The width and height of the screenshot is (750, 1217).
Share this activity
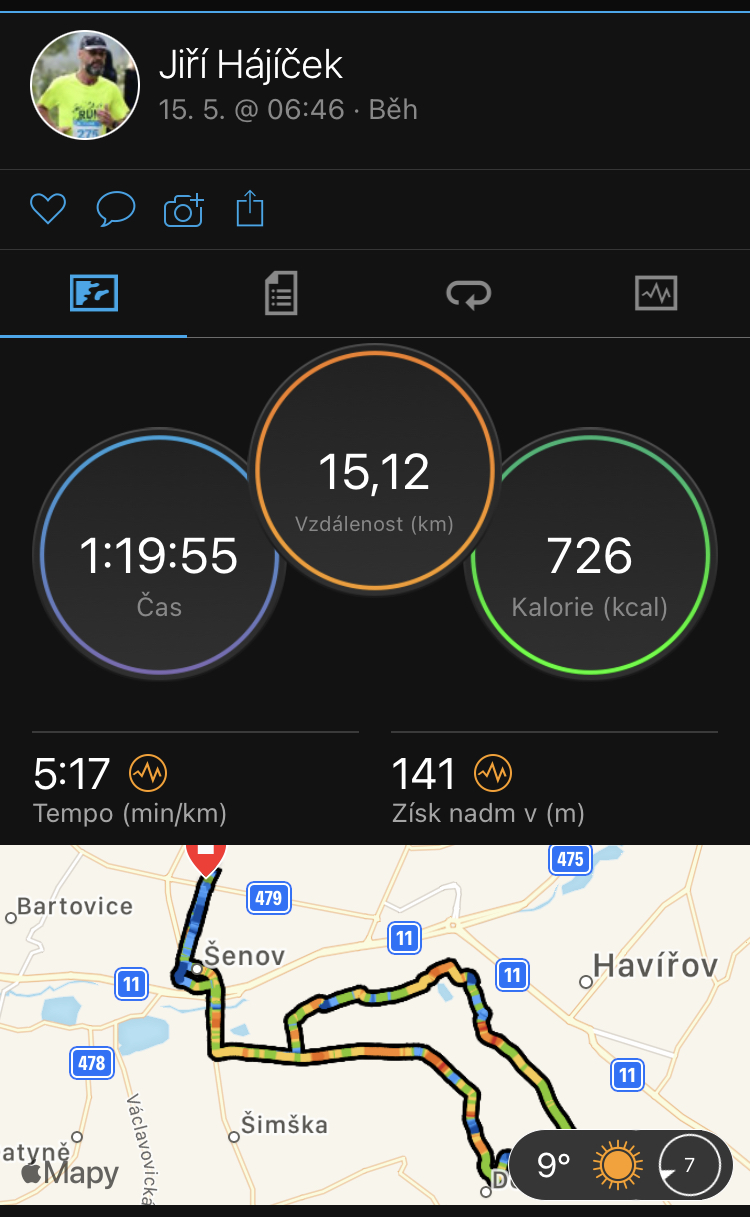pyautogui.click(x=250, y=209)
